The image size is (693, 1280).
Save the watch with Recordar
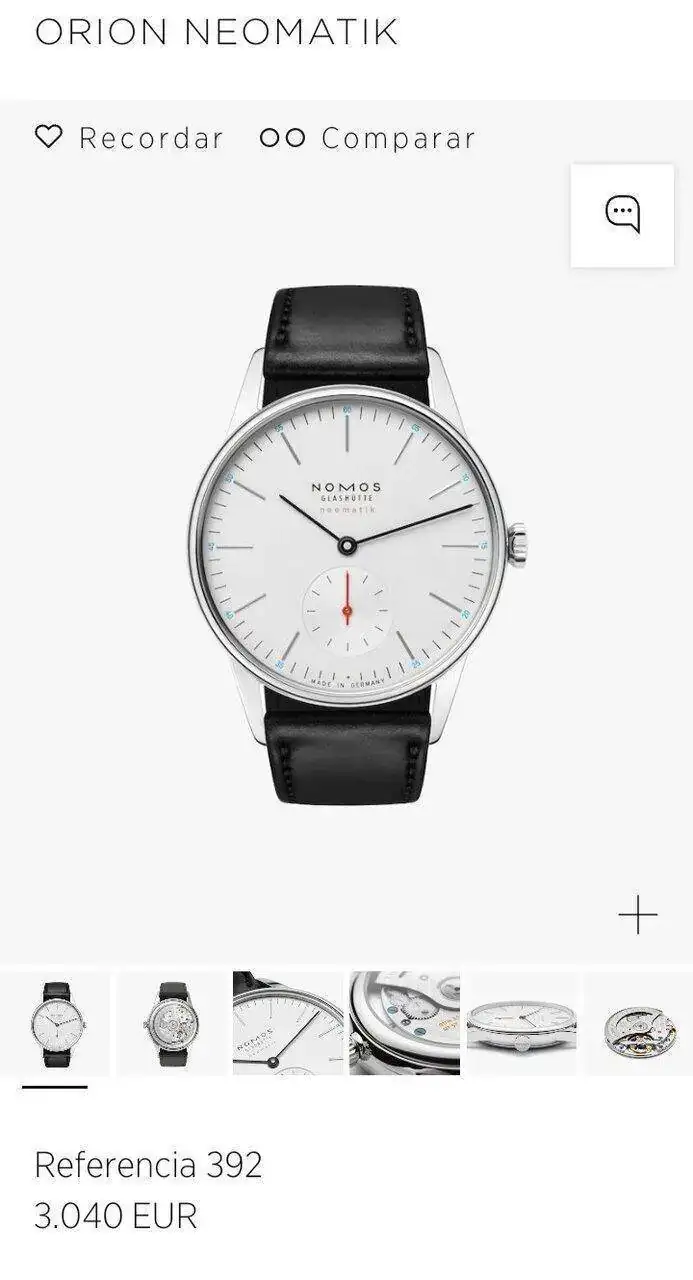(x=129, y=138)
